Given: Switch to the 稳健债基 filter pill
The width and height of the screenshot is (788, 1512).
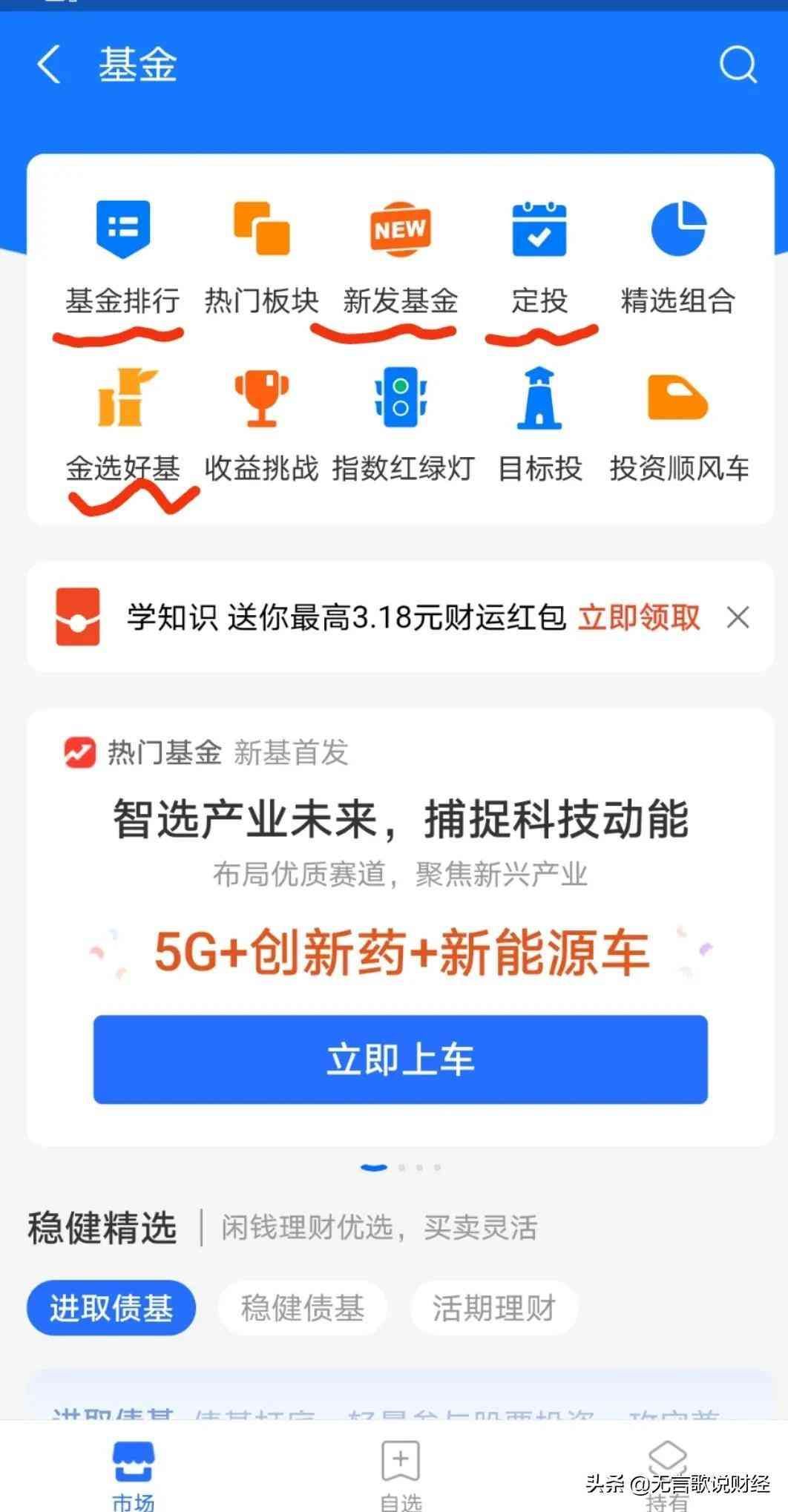Looking at the screenshot, I should [x=302, y=1308].
